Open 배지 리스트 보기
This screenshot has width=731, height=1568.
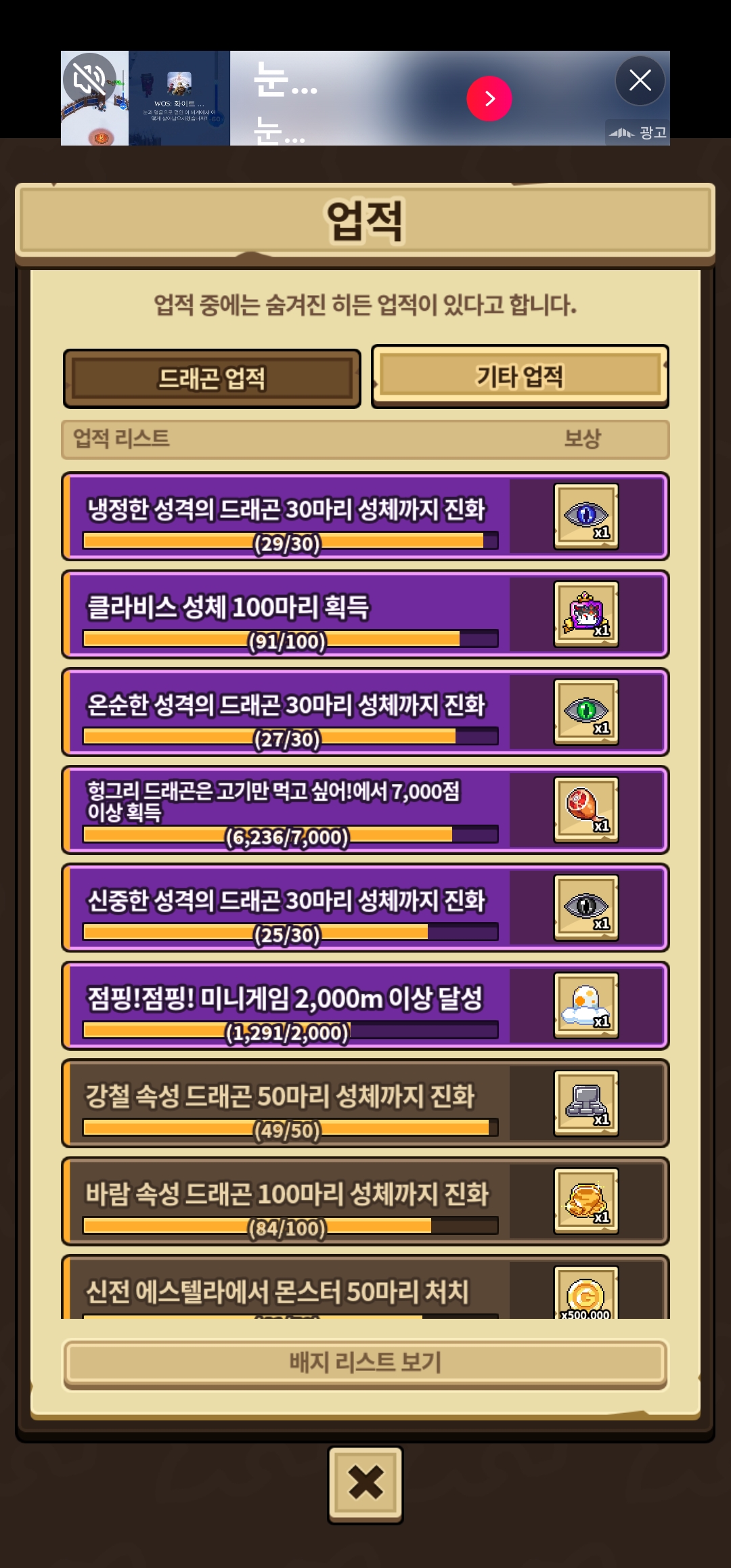pyautogui.click(x=365, y=1363)
